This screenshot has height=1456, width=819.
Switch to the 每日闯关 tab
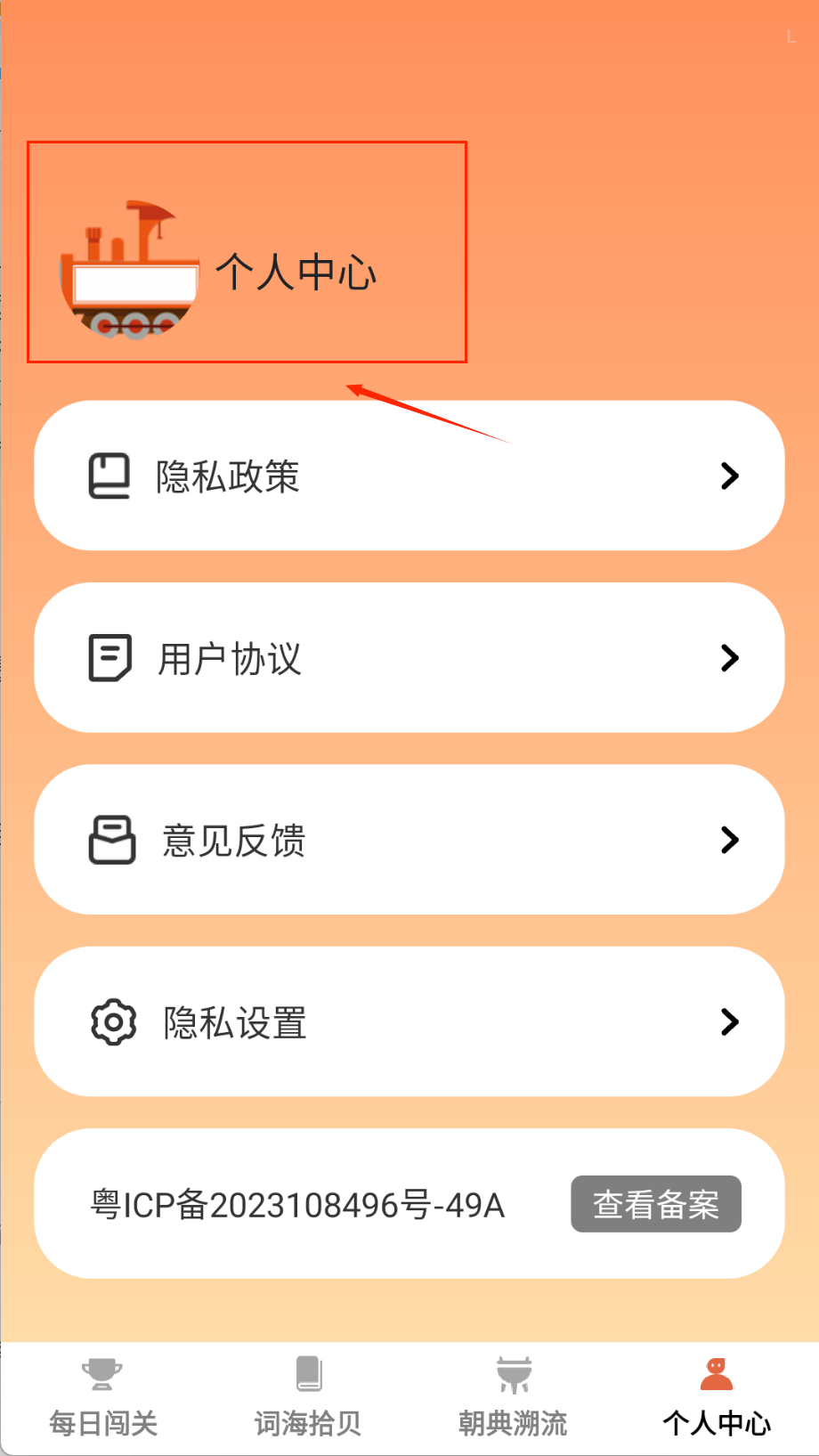click(103, 1398)
